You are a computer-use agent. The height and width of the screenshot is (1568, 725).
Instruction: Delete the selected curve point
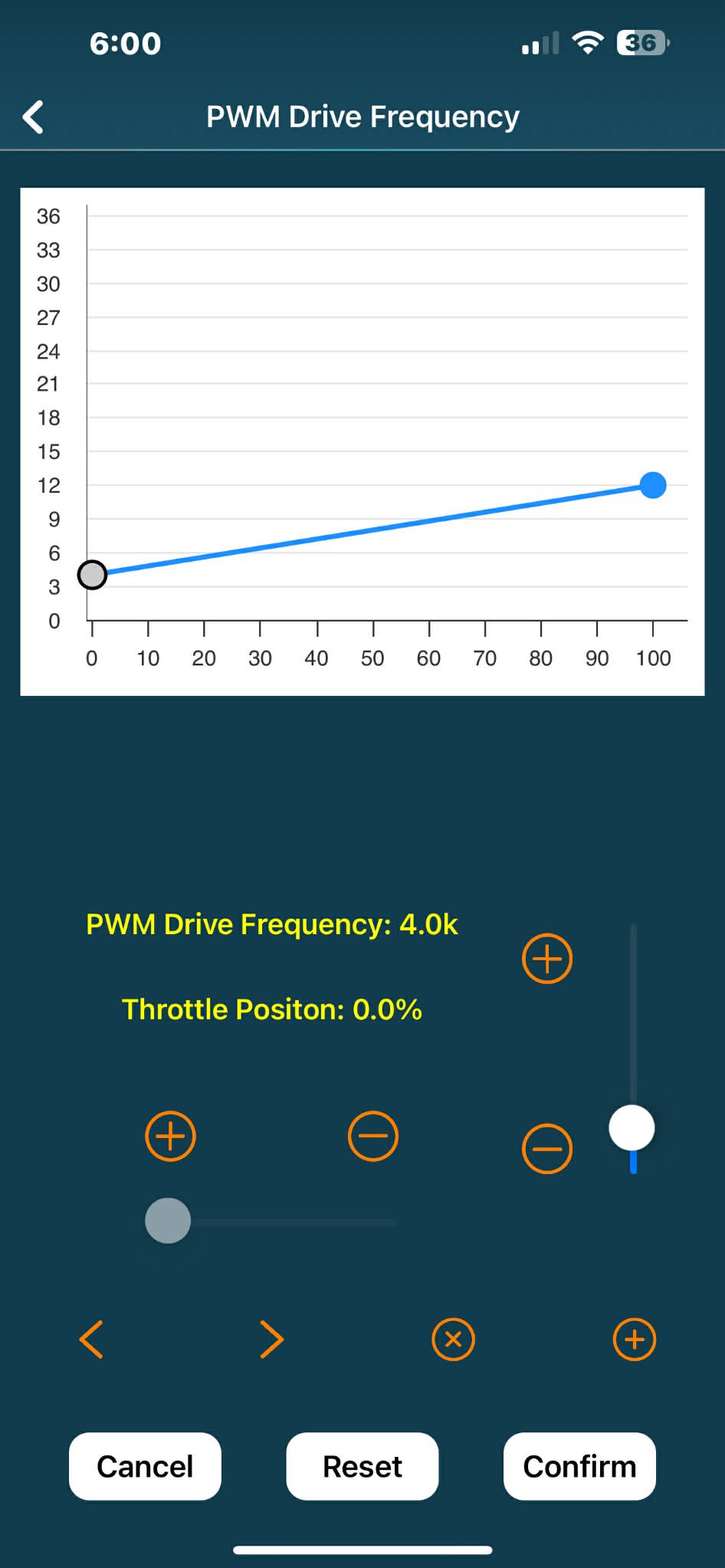tap(454, 1340)
